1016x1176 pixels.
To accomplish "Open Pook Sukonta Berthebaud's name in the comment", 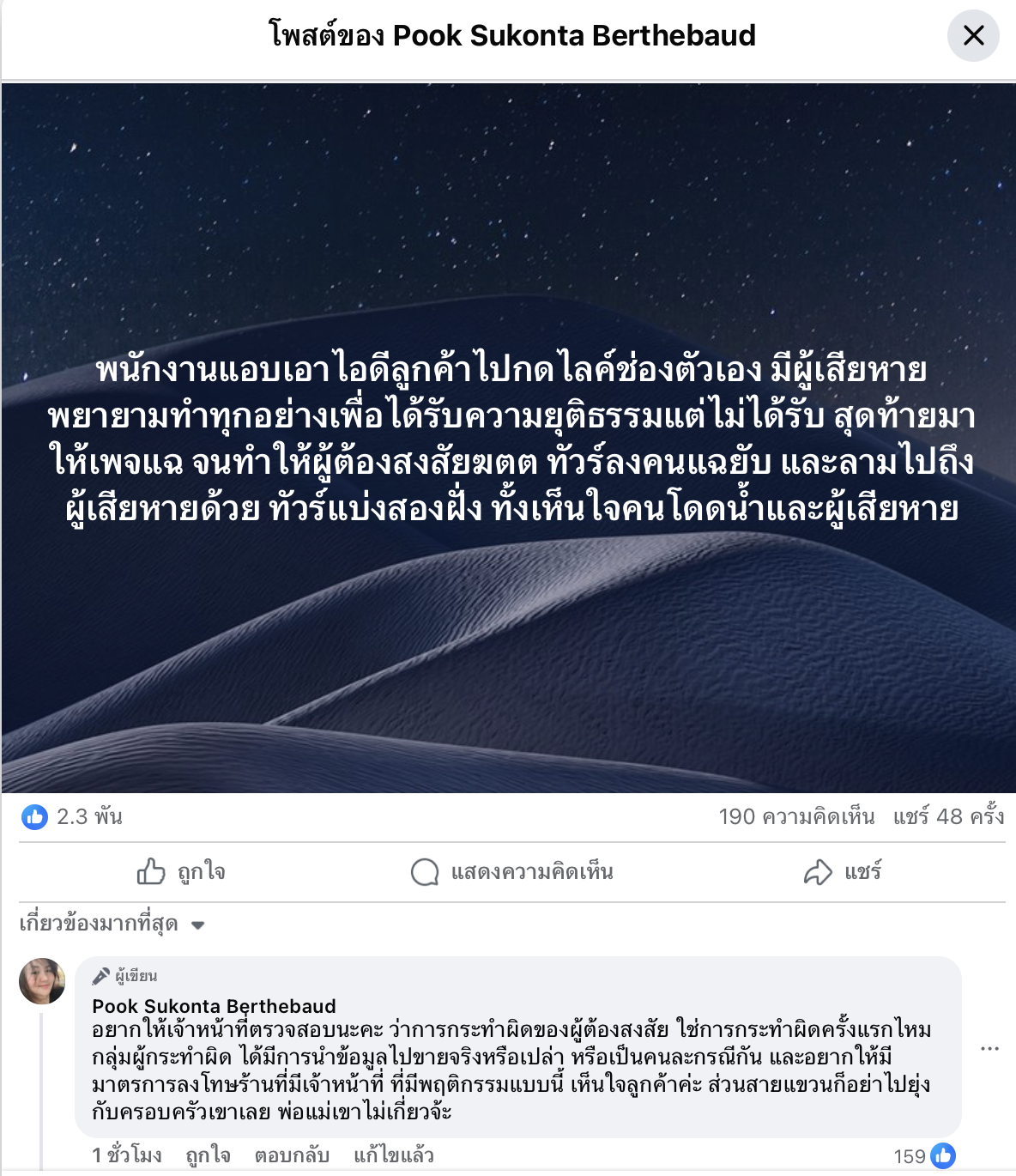I will click(x=214, y=1006).
